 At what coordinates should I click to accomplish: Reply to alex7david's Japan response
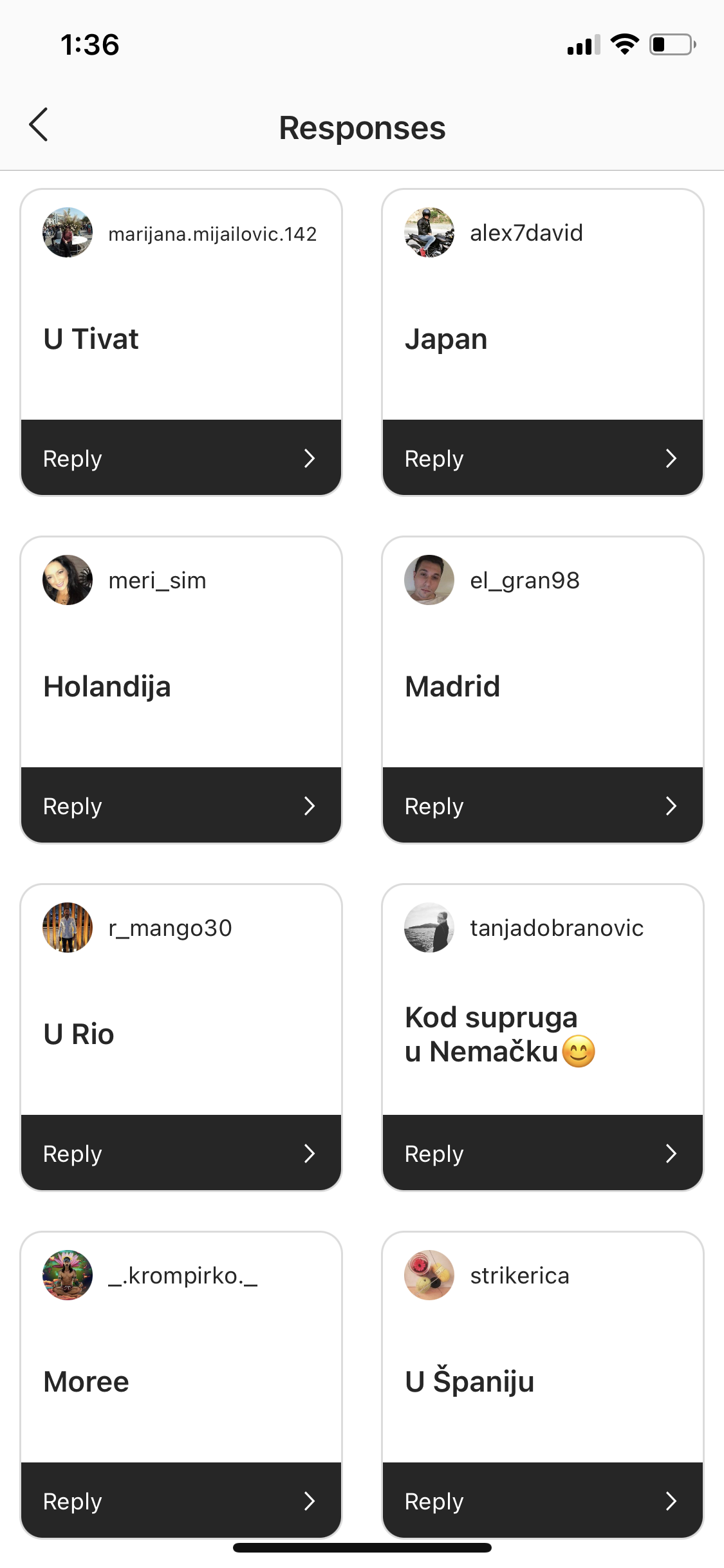543,458
